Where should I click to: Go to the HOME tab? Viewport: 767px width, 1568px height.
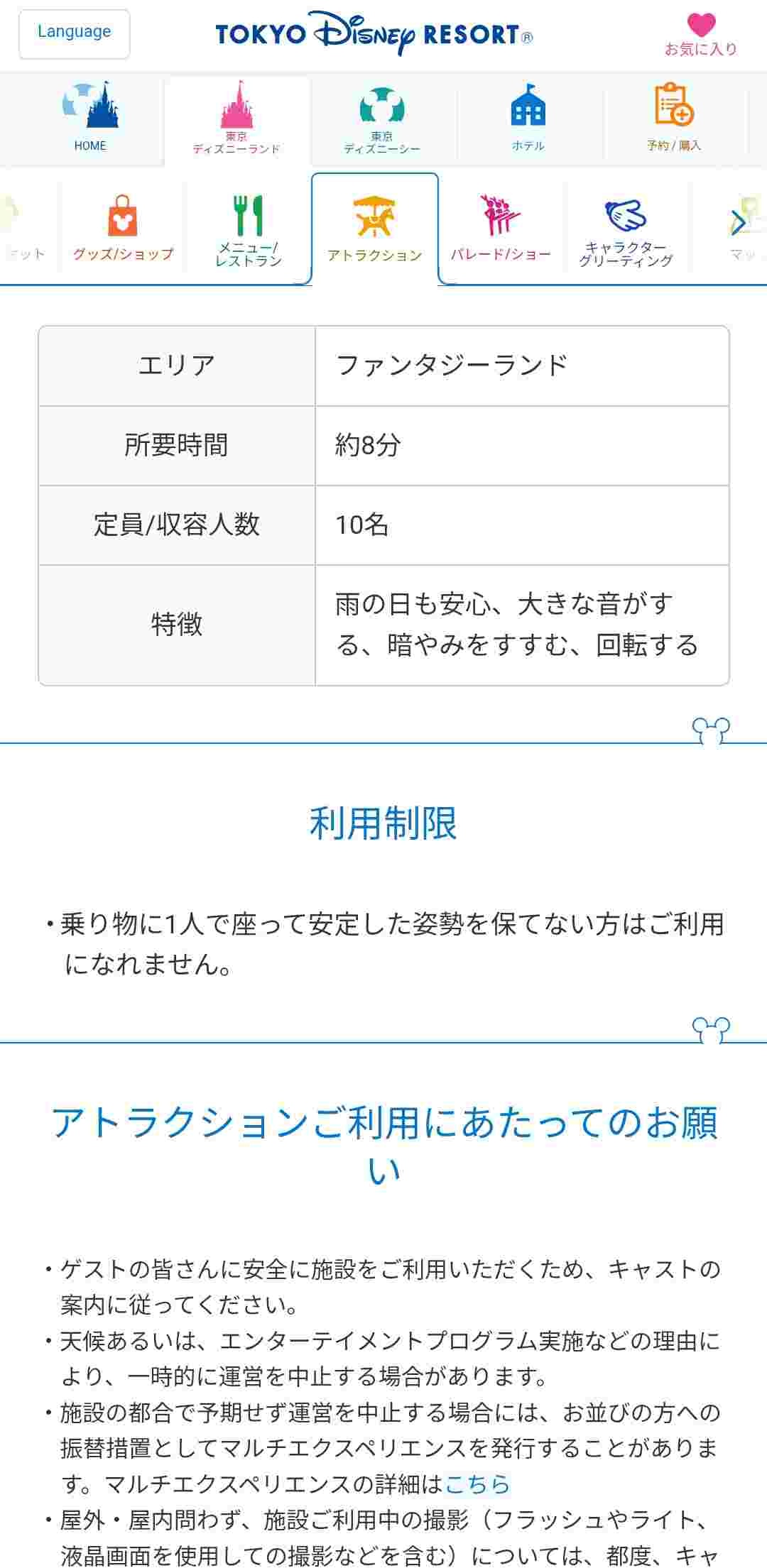click(90, 119)
